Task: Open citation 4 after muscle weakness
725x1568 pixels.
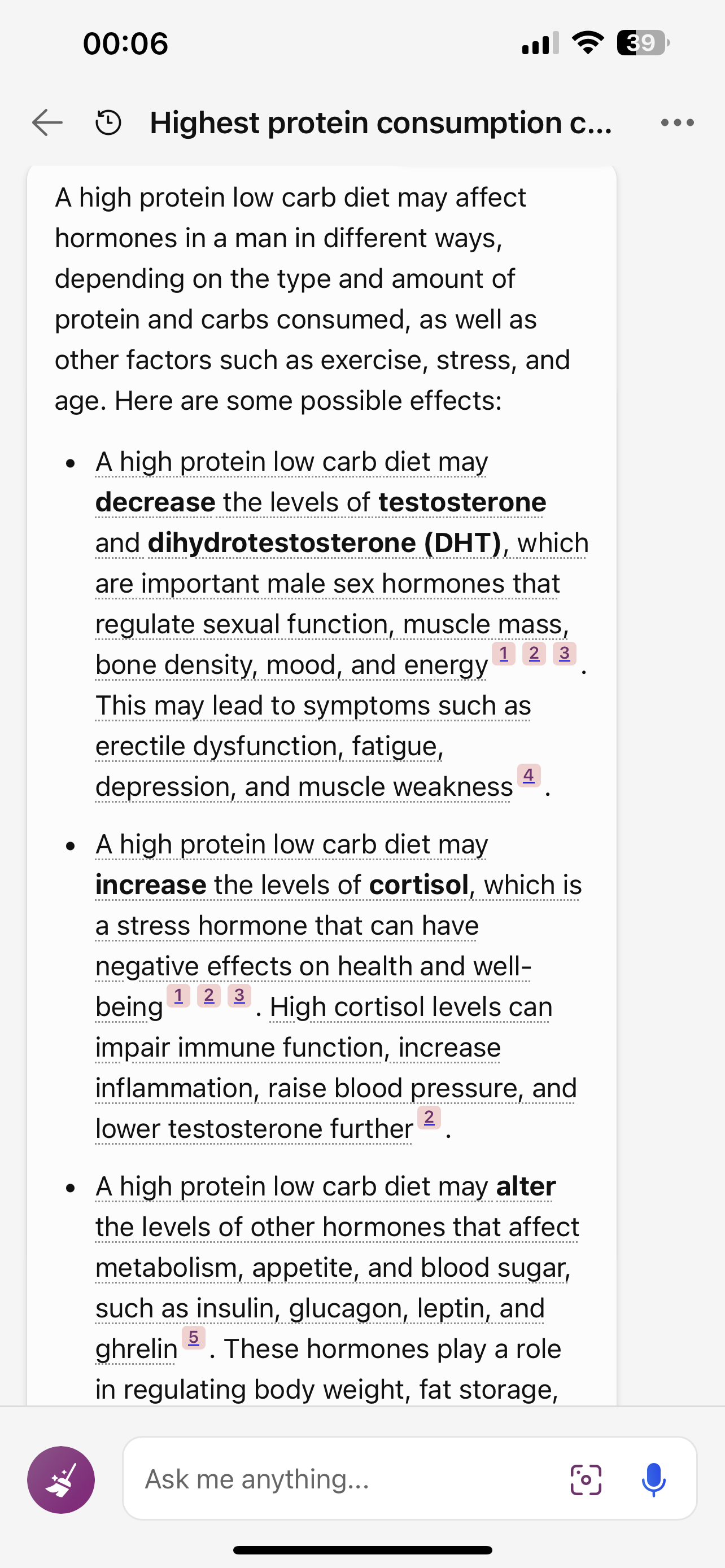Action: [x=529, y=776]
